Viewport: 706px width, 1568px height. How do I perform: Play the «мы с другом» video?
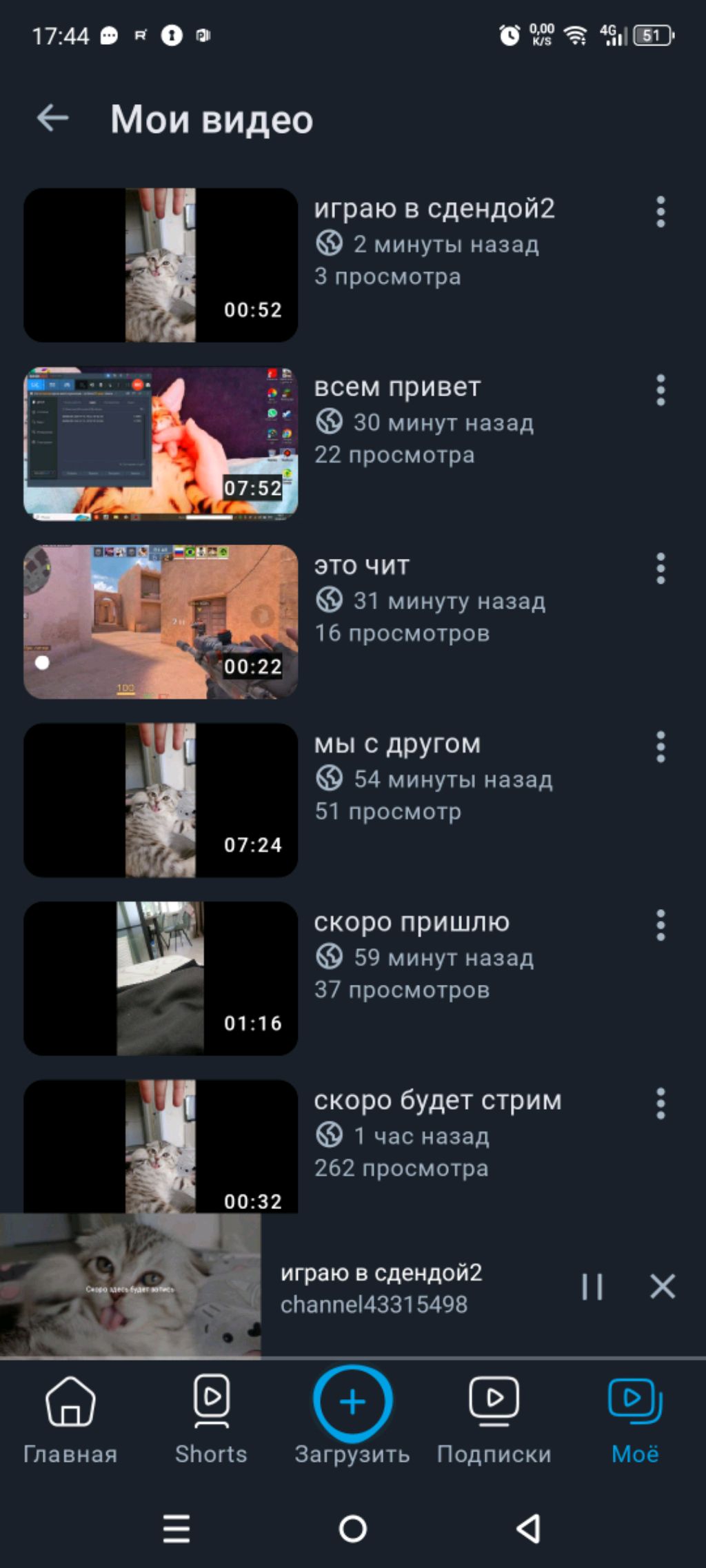point(161,800)
